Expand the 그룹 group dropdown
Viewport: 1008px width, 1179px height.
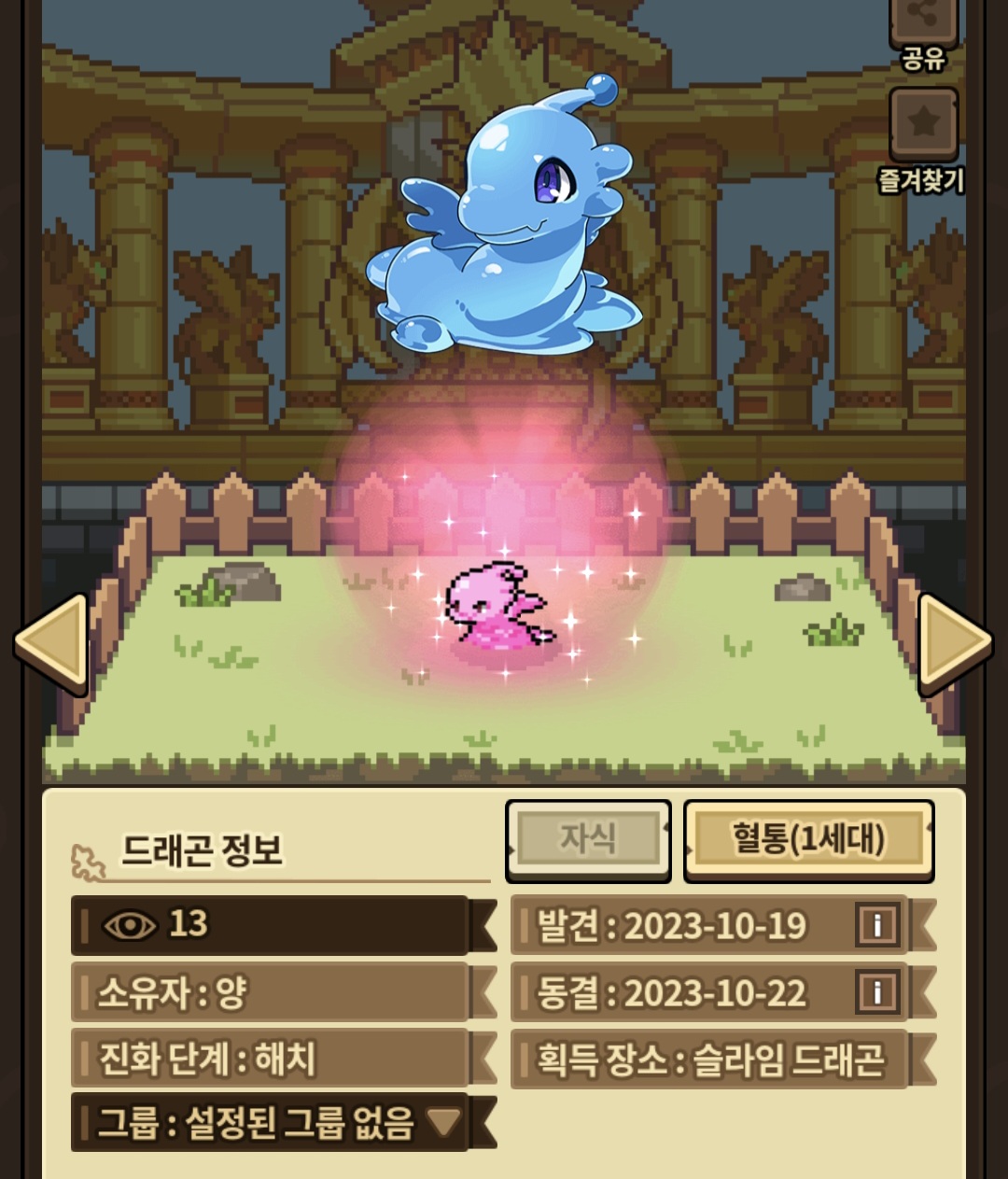tap(443, 1122)
